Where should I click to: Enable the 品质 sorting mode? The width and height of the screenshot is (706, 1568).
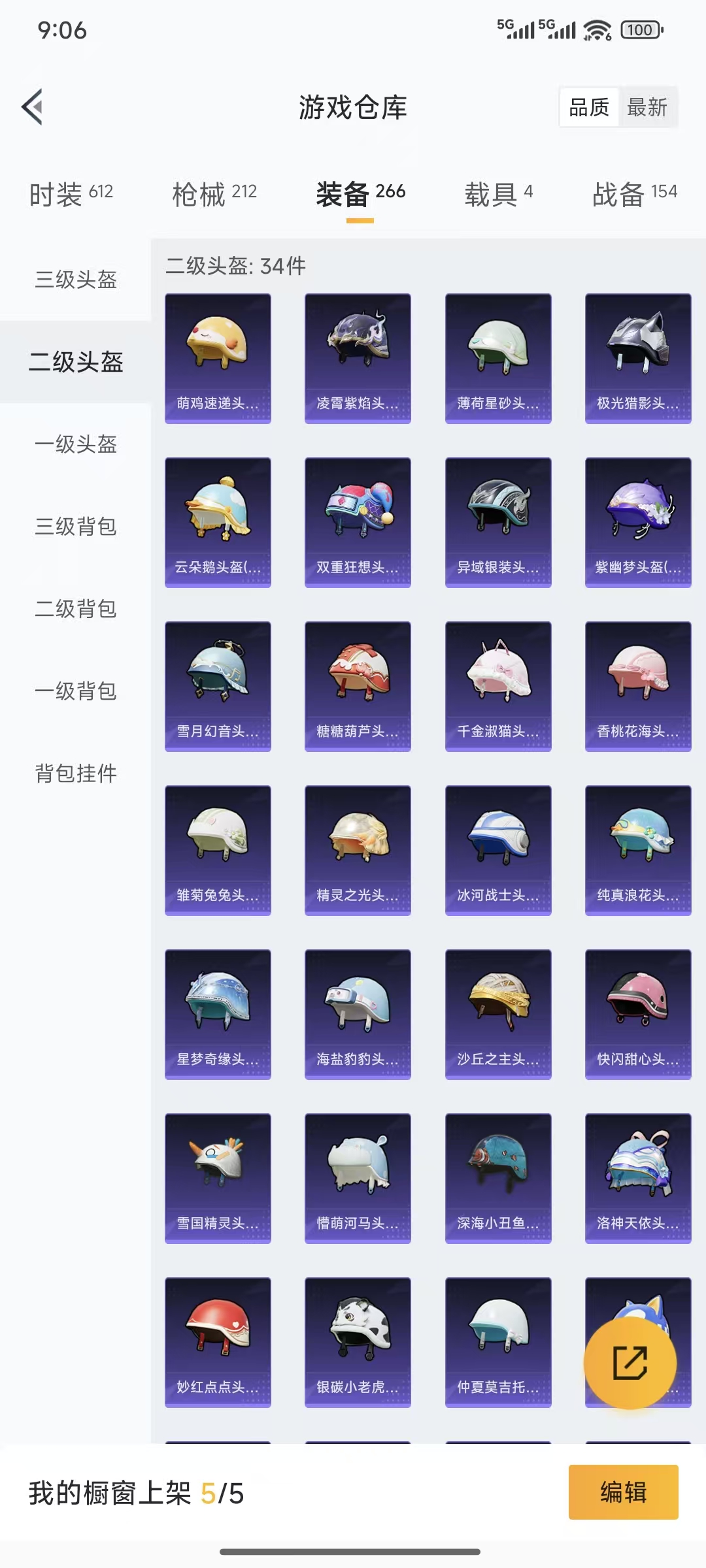589,108
